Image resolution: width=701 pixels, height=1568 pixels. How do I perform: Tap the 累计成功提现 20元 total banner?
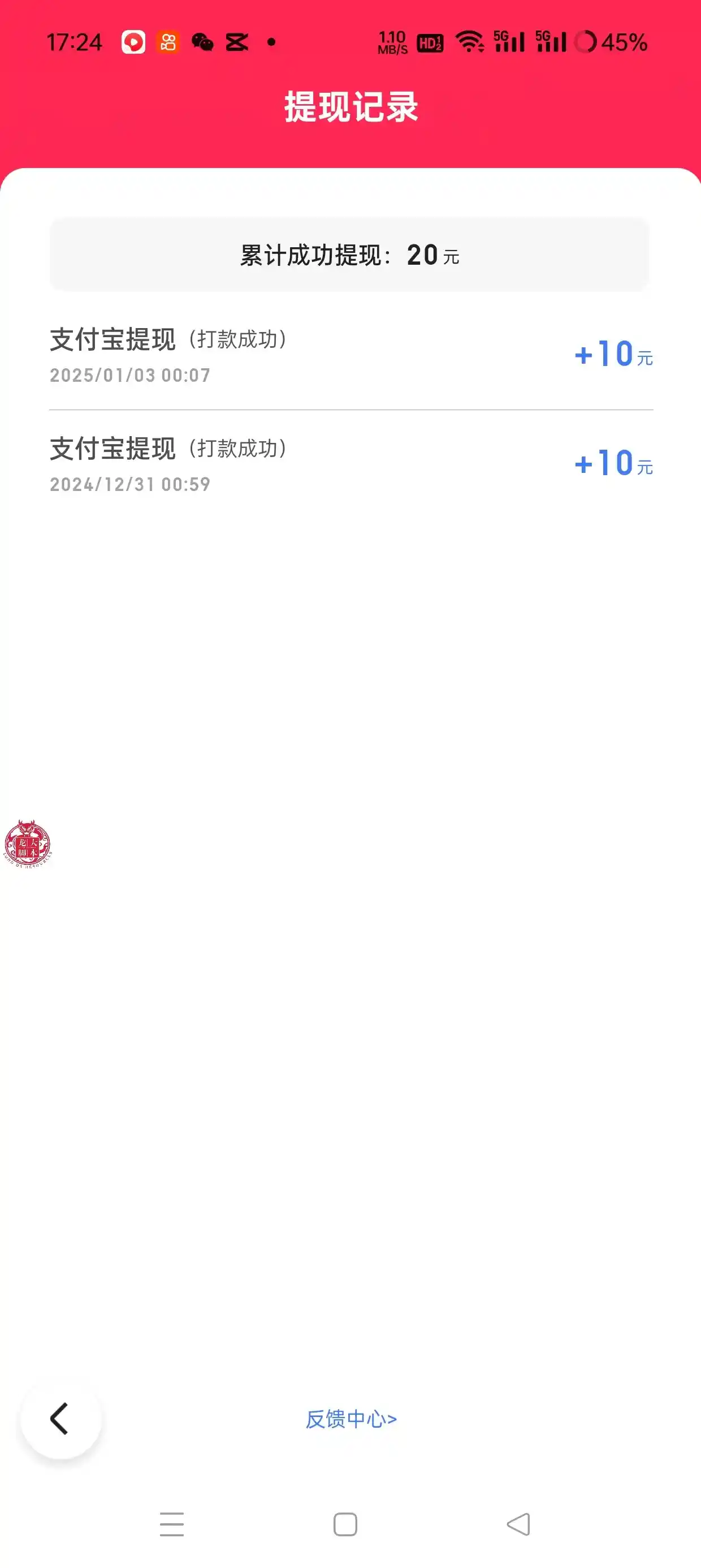pyautogui.click(x=350, y=256)
